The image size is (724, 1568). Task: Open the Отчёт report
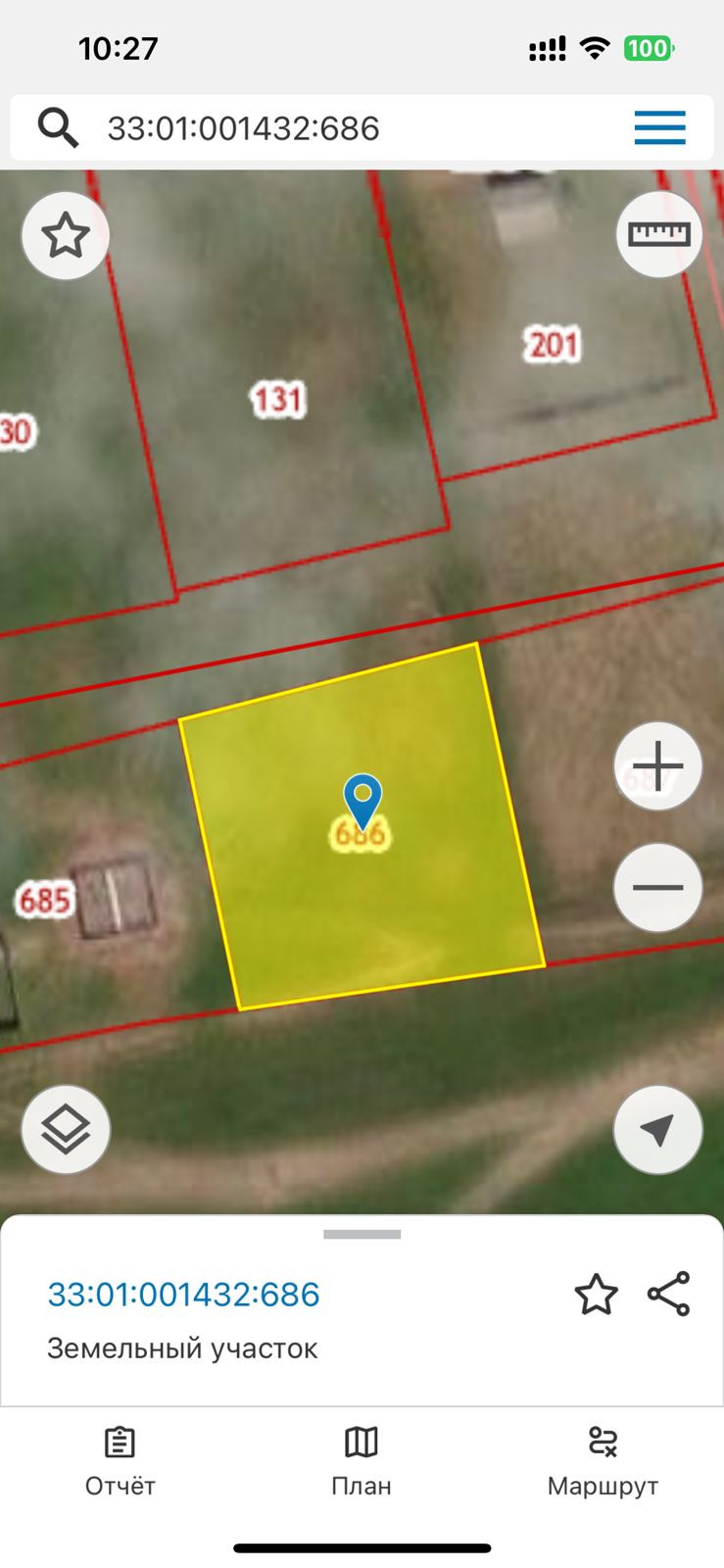click(121, 1461)
